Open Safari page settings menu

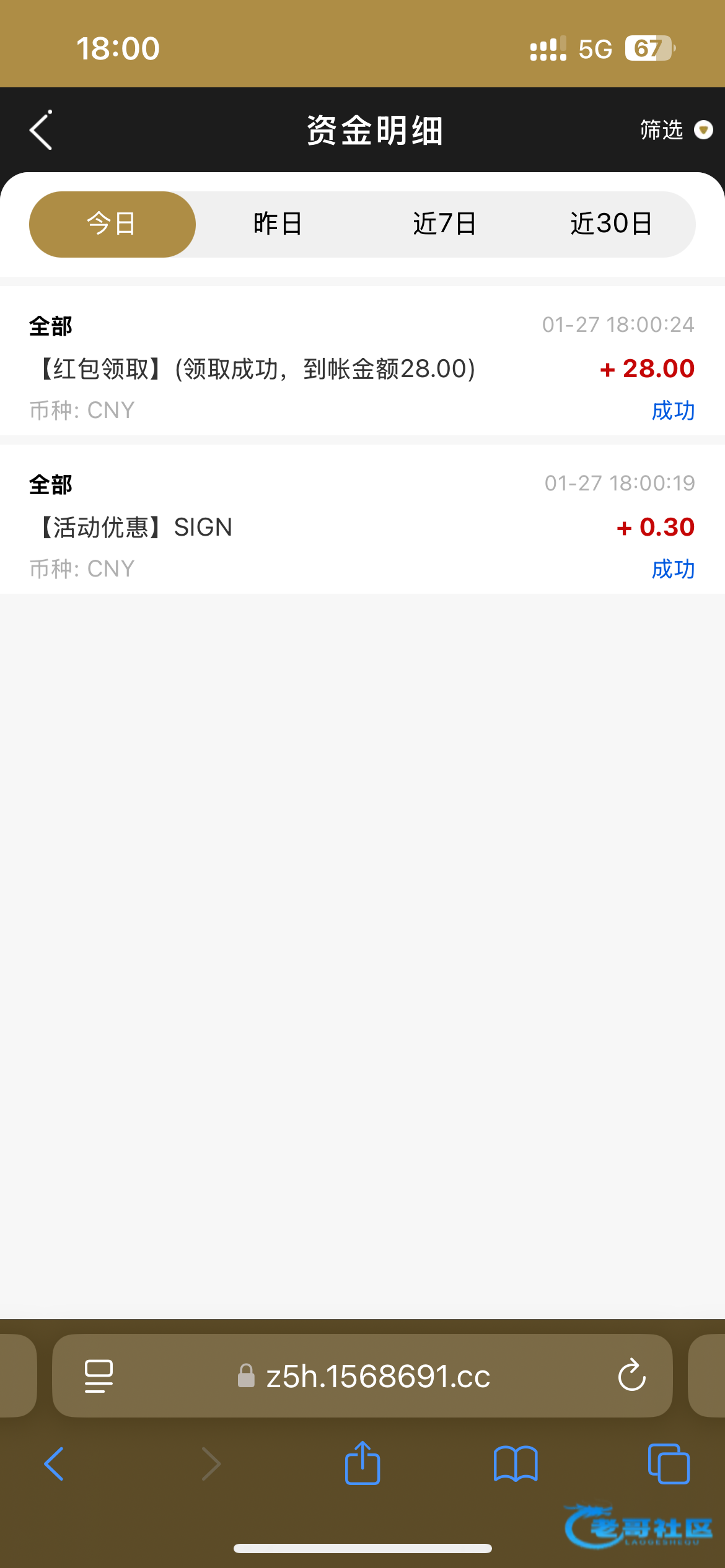tap(99, 1376)
